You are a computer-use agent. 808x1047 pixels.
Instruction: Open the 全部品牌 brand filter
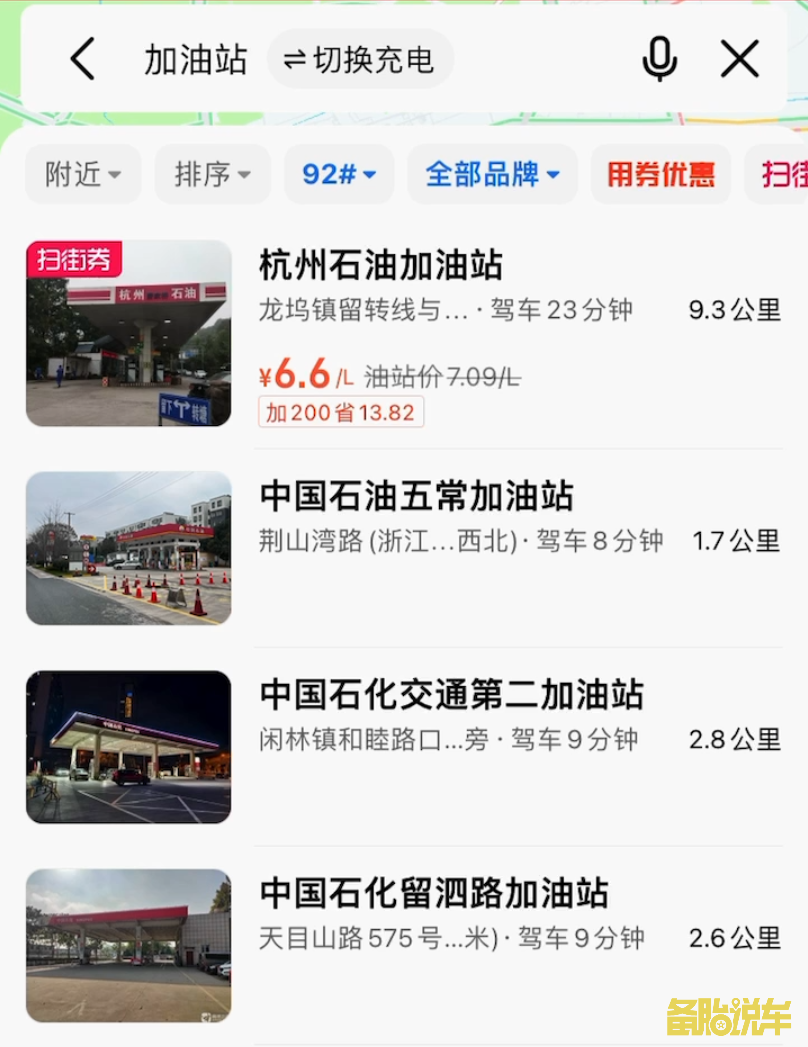click(492, 174)
